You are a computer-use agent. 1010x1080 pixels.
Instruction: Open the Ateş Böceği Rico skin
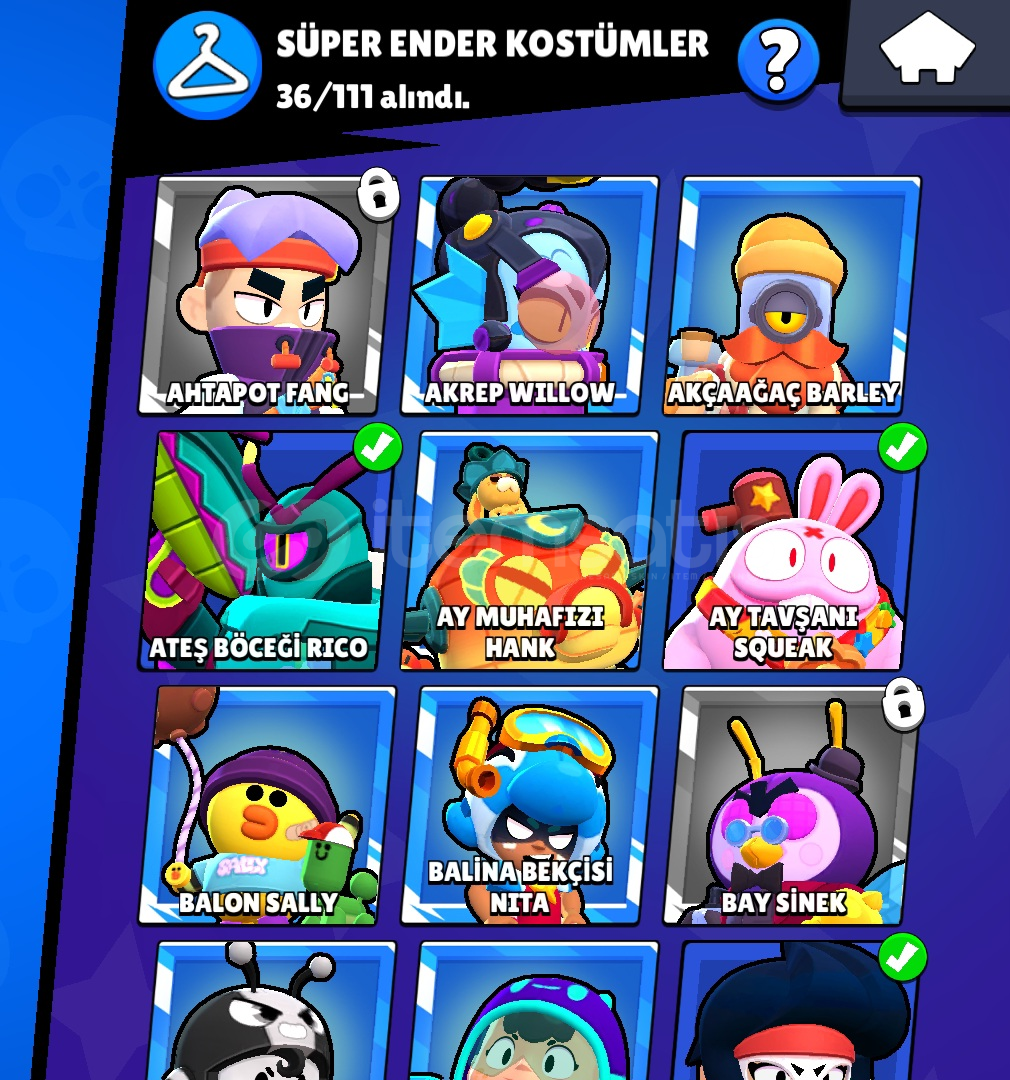(265, 550)
